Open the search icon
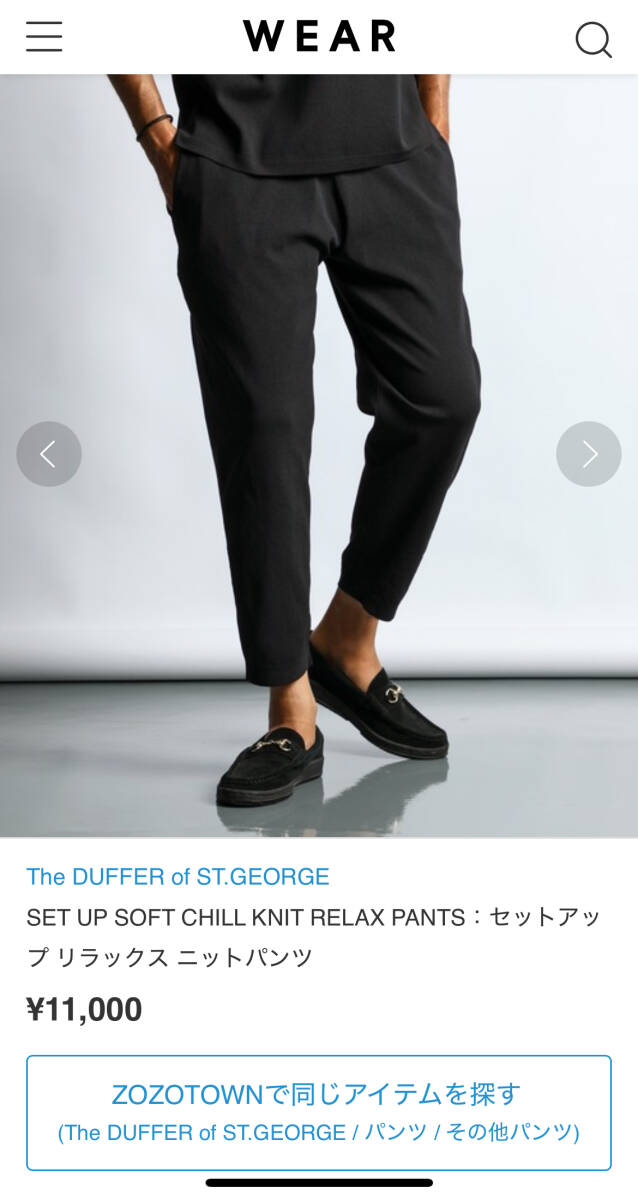The image size is (638, 1200). 592,39
